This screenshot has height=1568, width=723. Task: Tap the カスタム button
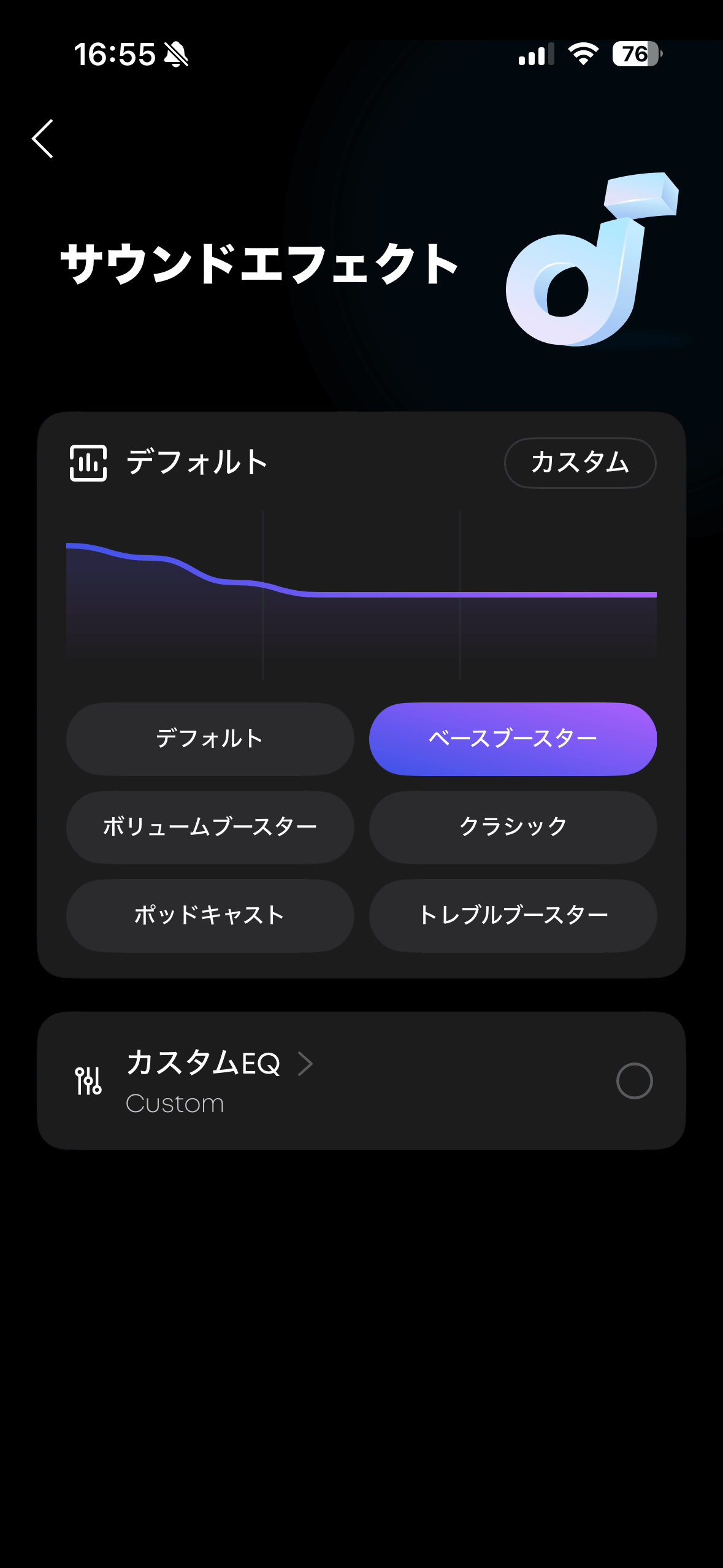click(580, 463)
